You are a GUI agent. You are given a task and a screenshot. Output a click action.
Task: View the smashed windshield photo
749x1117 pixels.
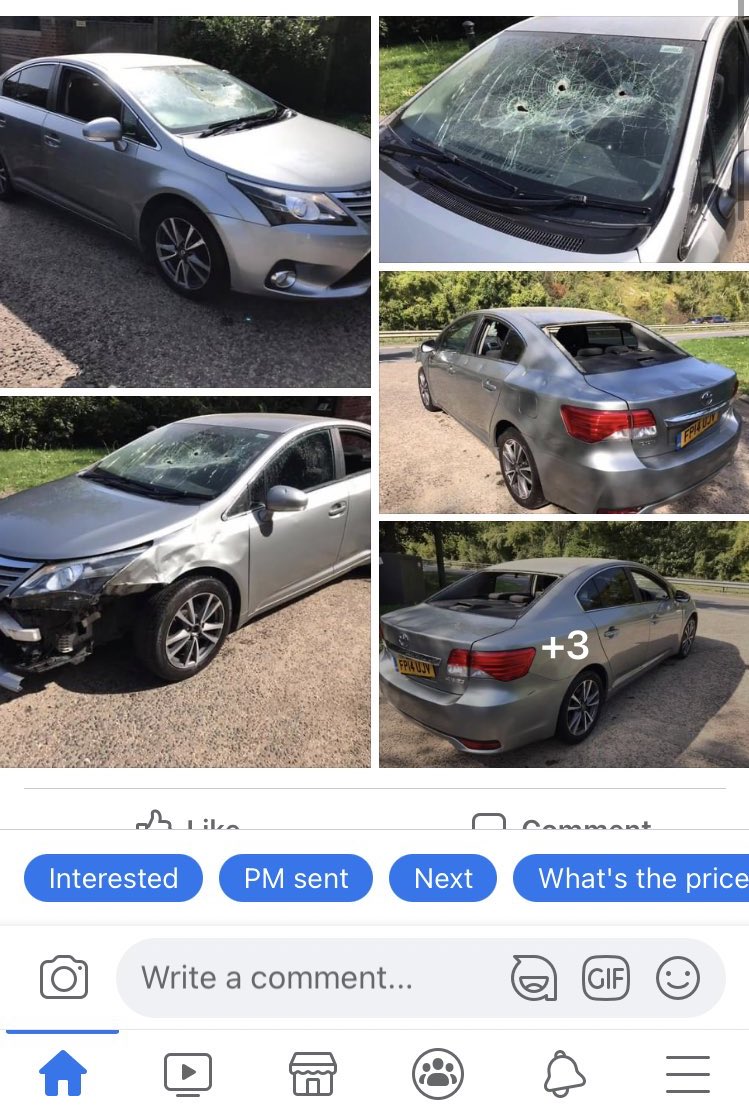[563, 139]
